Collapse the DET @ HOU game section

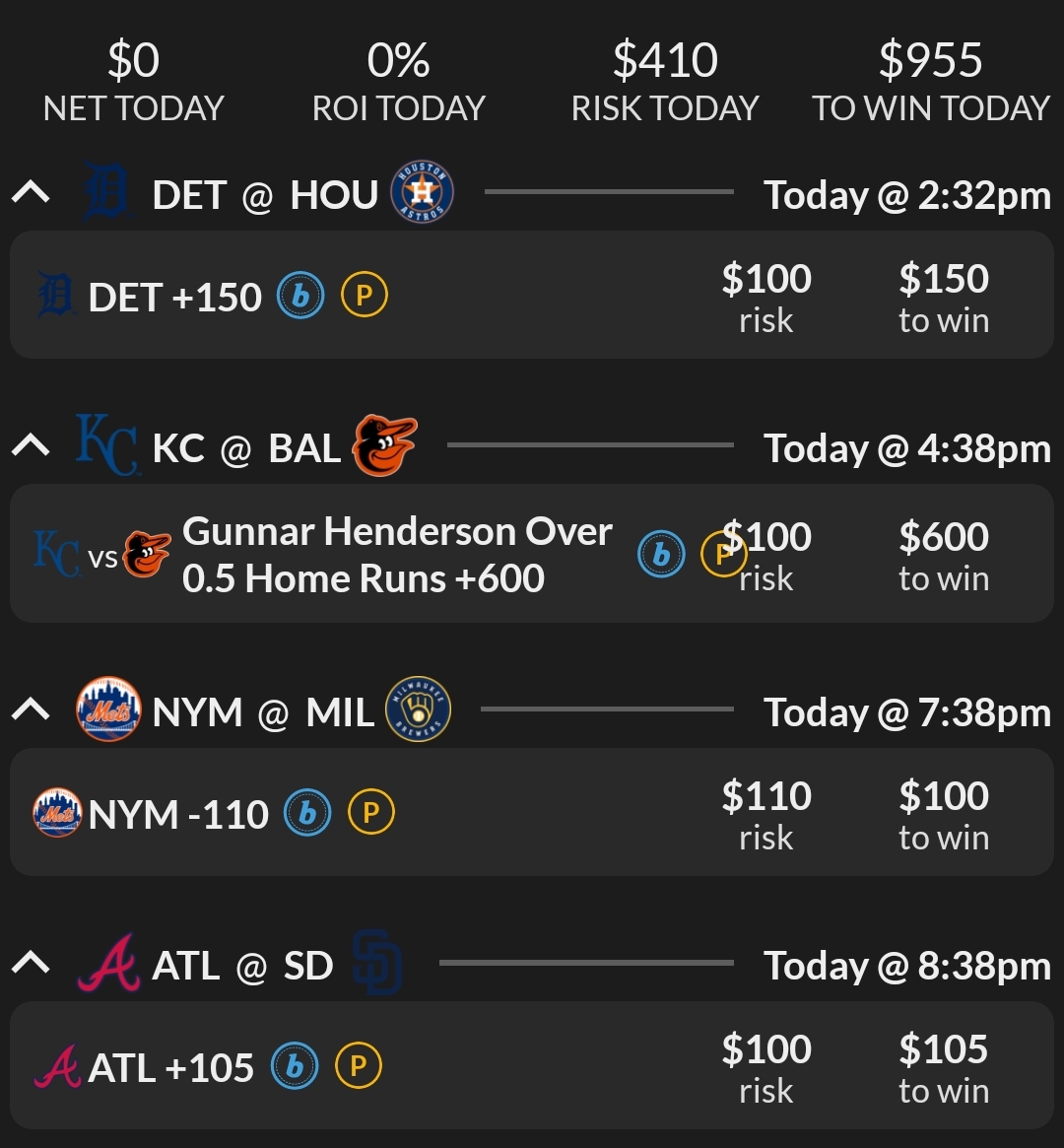click(x=31, y=193)
